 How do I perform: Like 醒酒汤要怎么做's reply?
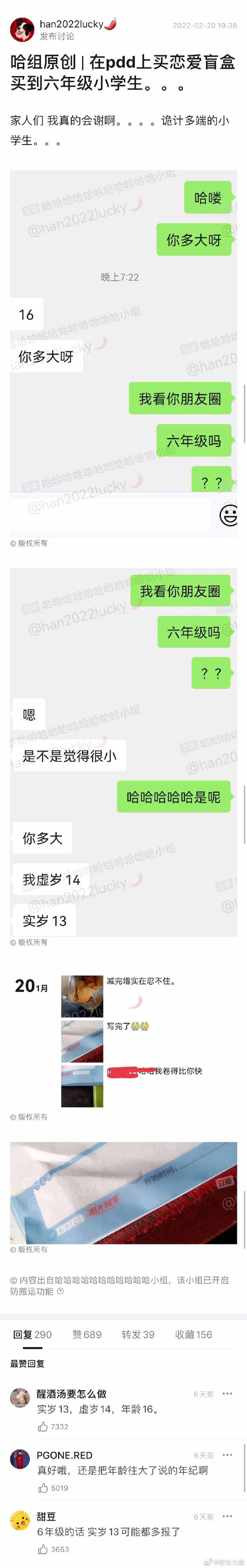pyautogui.click(x=43, y=1426)
